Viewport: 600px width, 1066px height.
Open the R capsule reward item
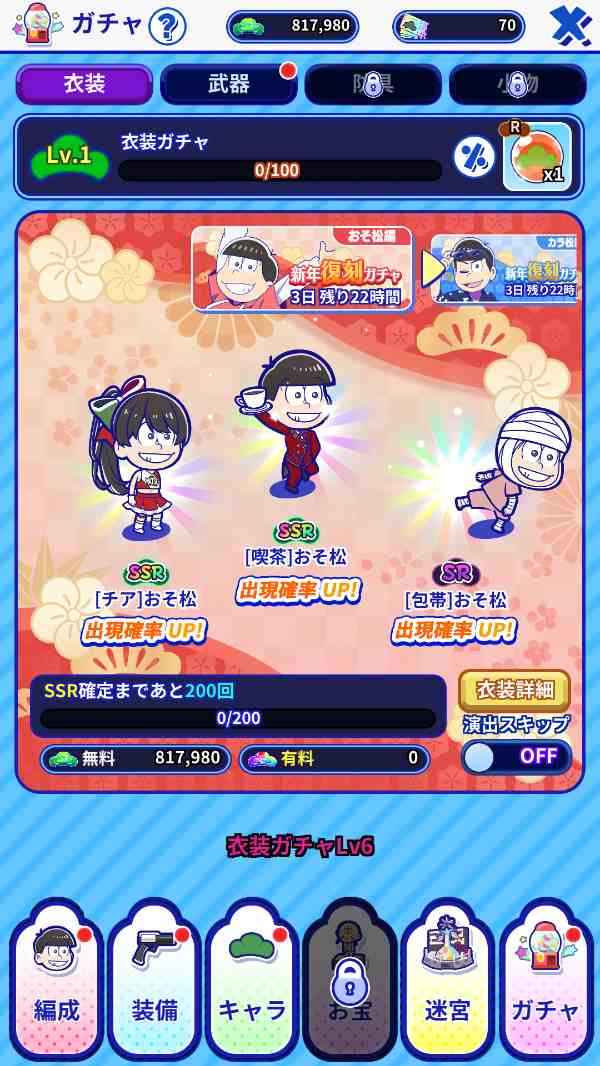[537, 157]
